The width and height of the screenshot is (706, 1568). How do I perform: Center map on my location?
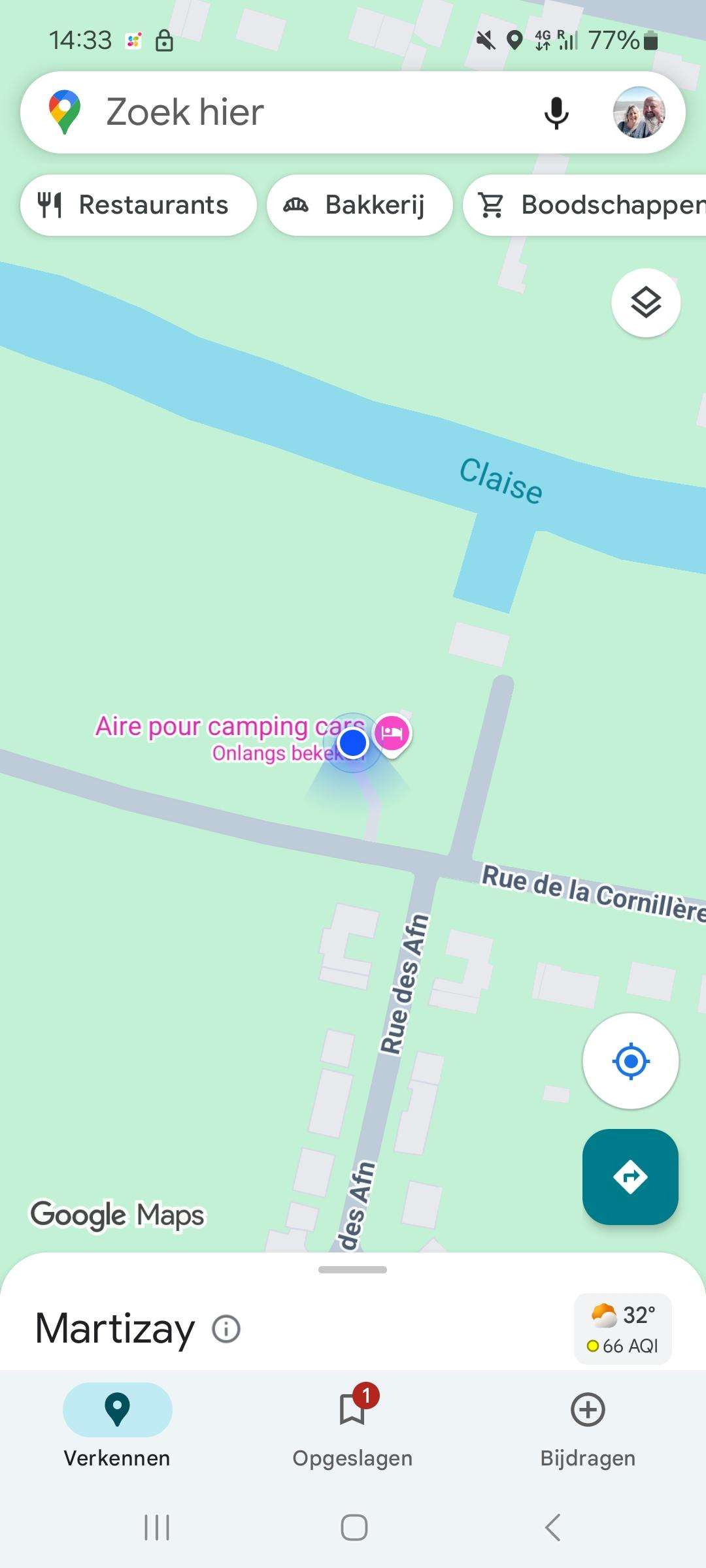tap(631, 1061)
